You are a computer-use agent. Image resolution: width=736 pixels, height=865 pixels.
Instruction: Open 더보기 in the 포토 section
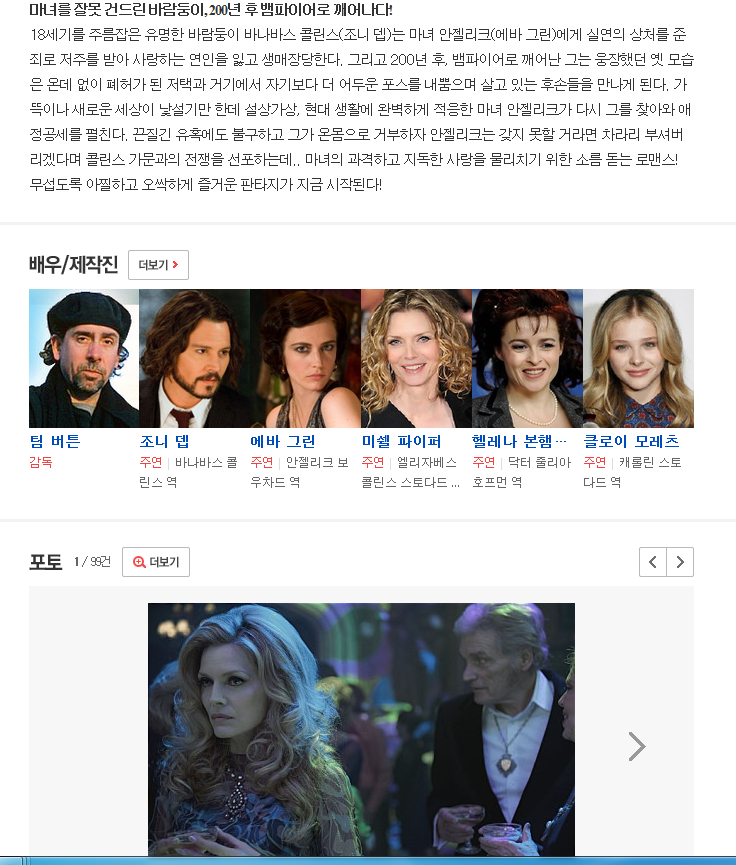pos(156,562)
